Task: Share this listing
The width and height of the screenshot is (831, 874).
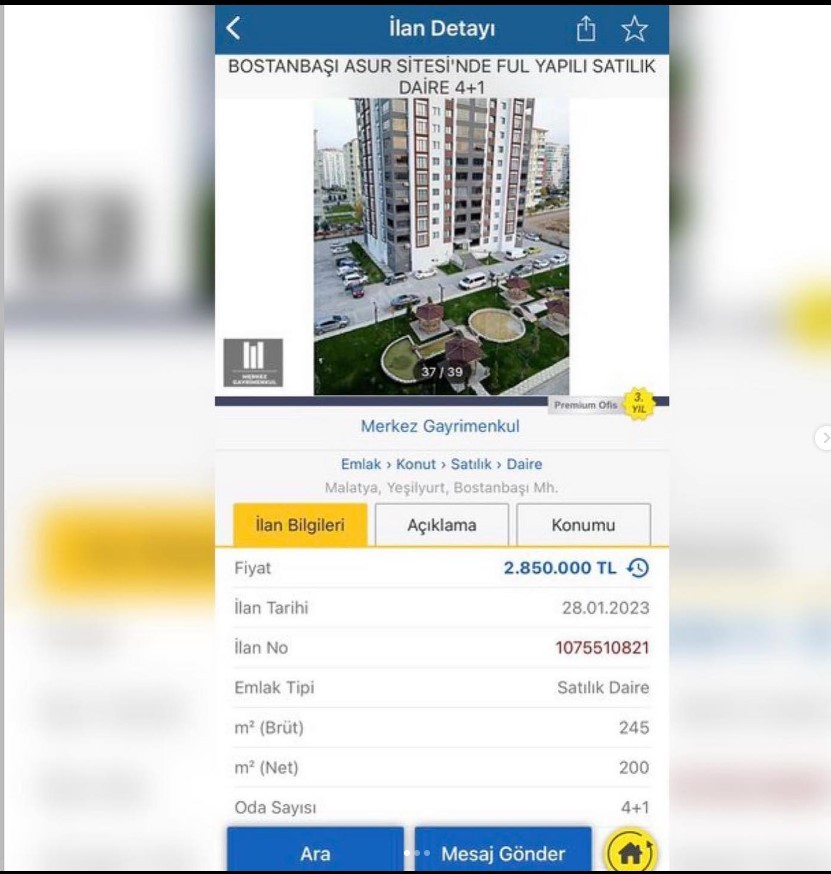Action: [x=586, y=29]
